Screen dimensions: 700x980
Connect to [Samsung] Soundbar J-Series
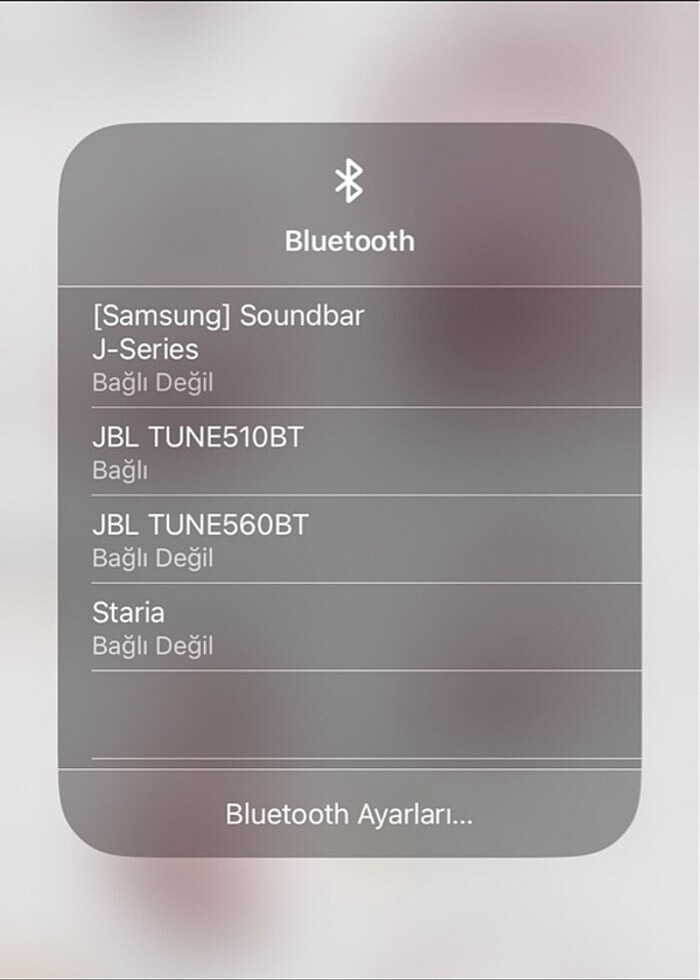[x=348, y=348]
